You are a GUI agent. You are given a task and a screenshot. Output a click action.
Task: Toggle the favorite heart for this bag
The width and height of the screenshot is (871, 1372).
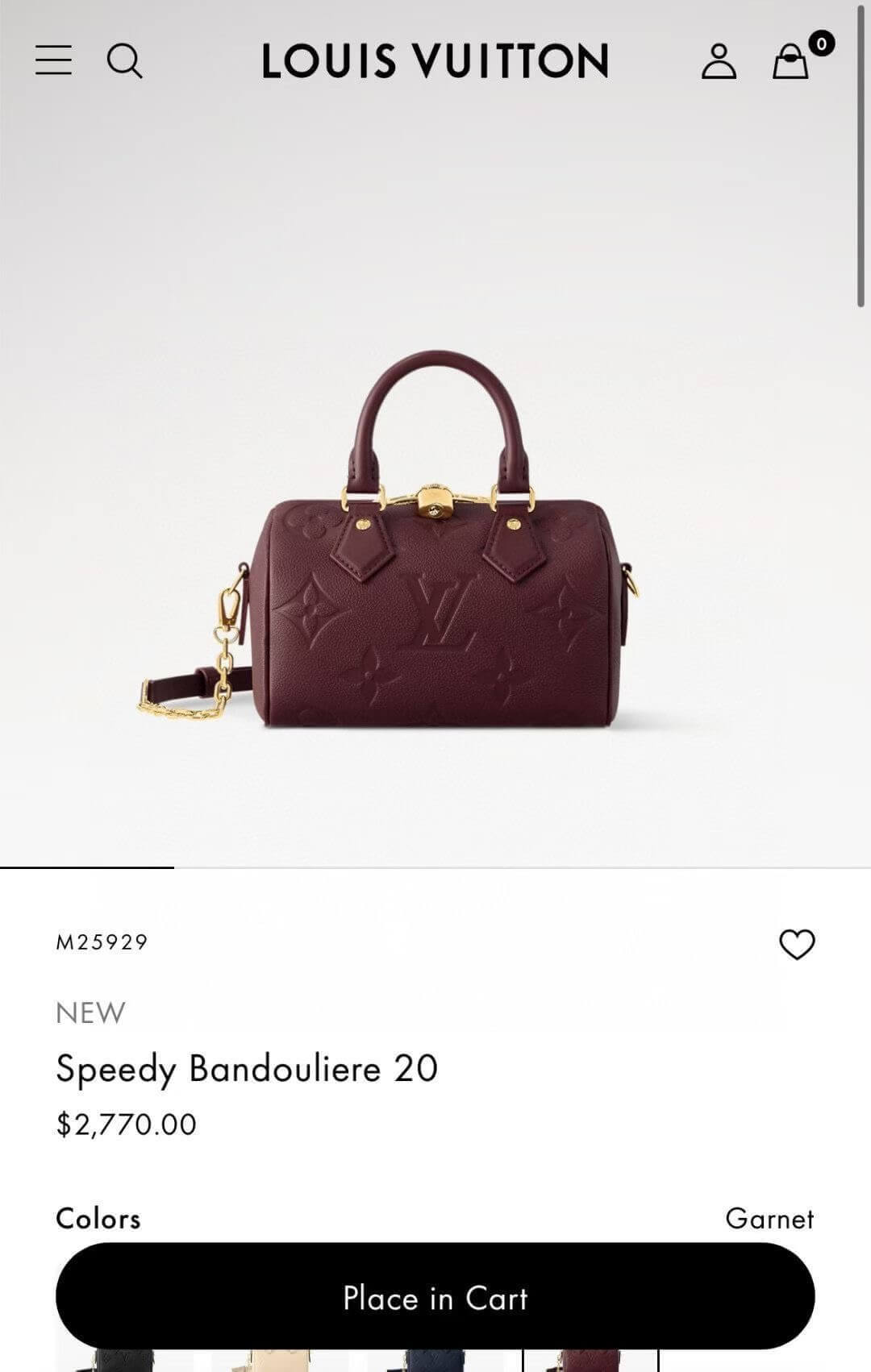pos(798,945)
